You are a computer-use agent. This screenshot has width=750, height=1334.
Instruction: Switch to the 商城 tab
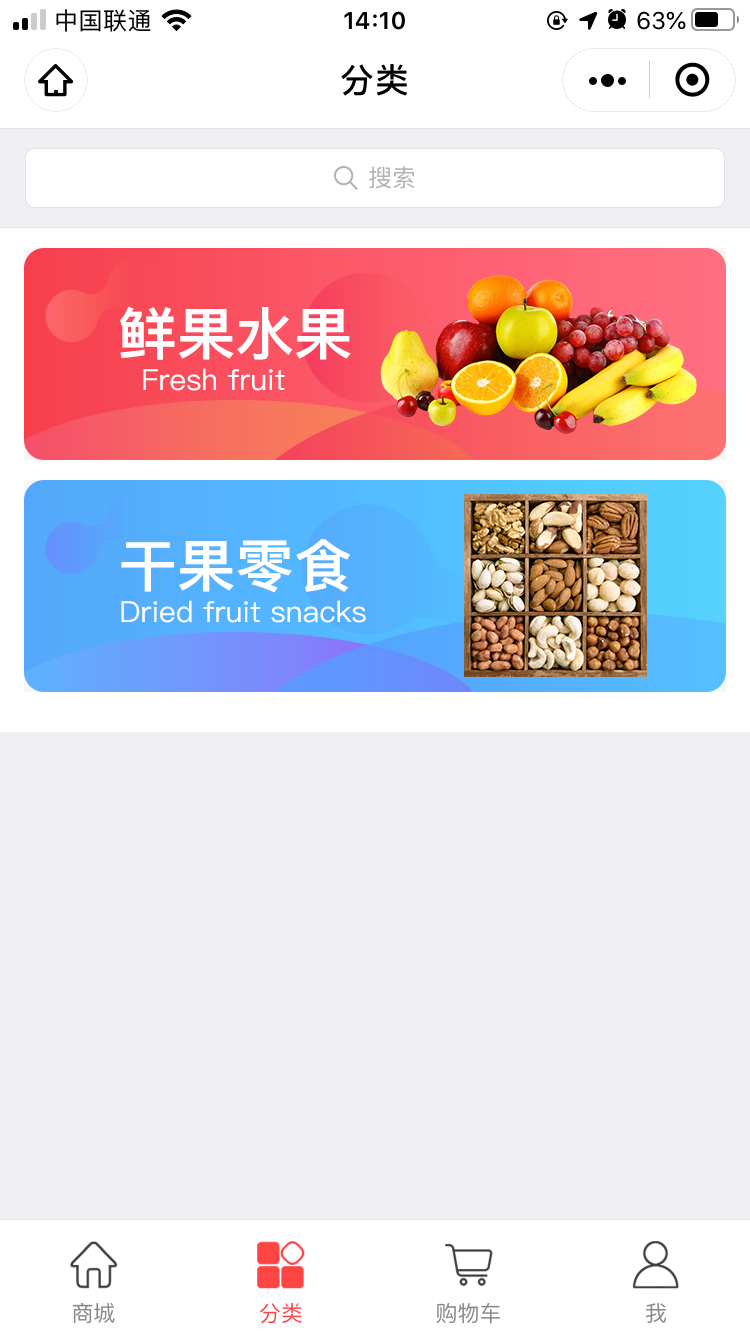coord(94,1282)
